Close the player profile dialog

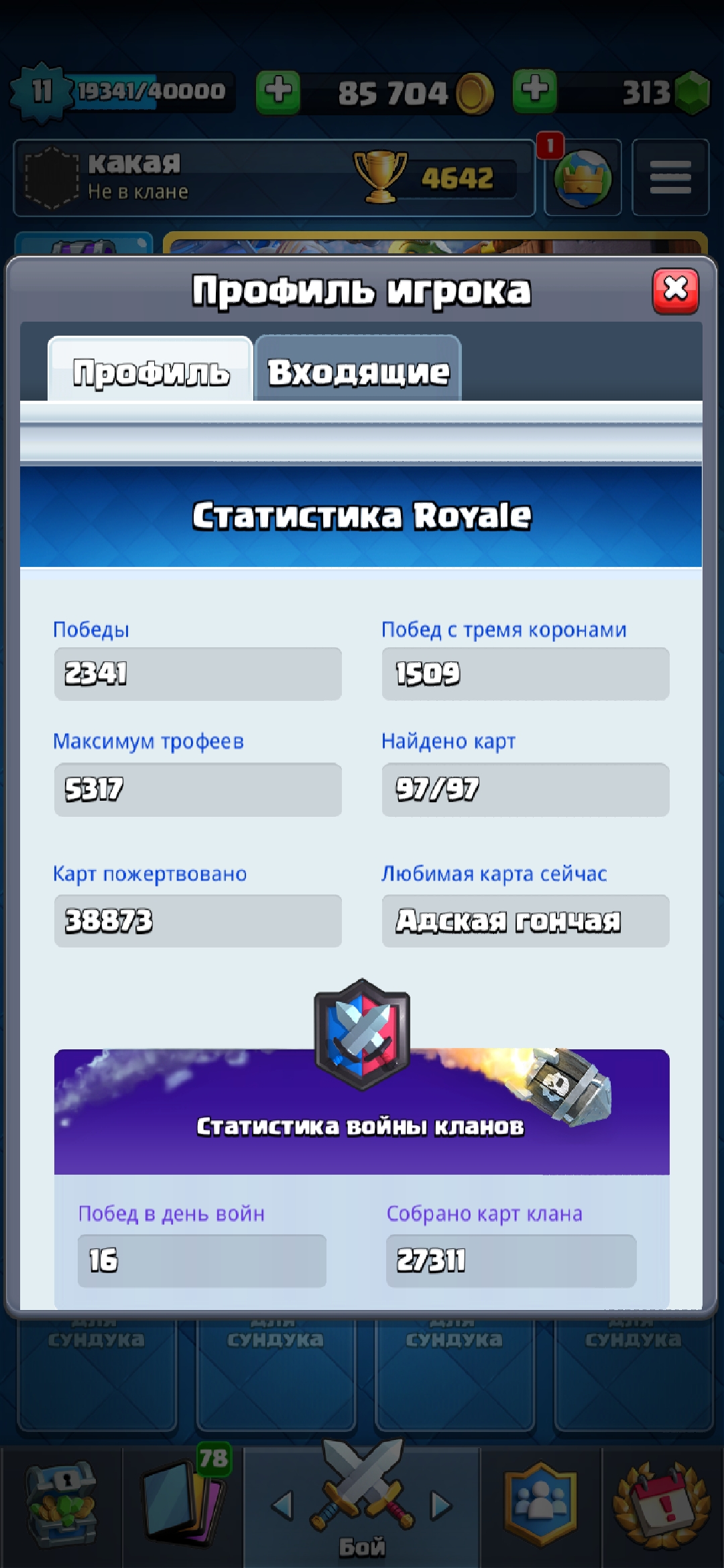676,291
